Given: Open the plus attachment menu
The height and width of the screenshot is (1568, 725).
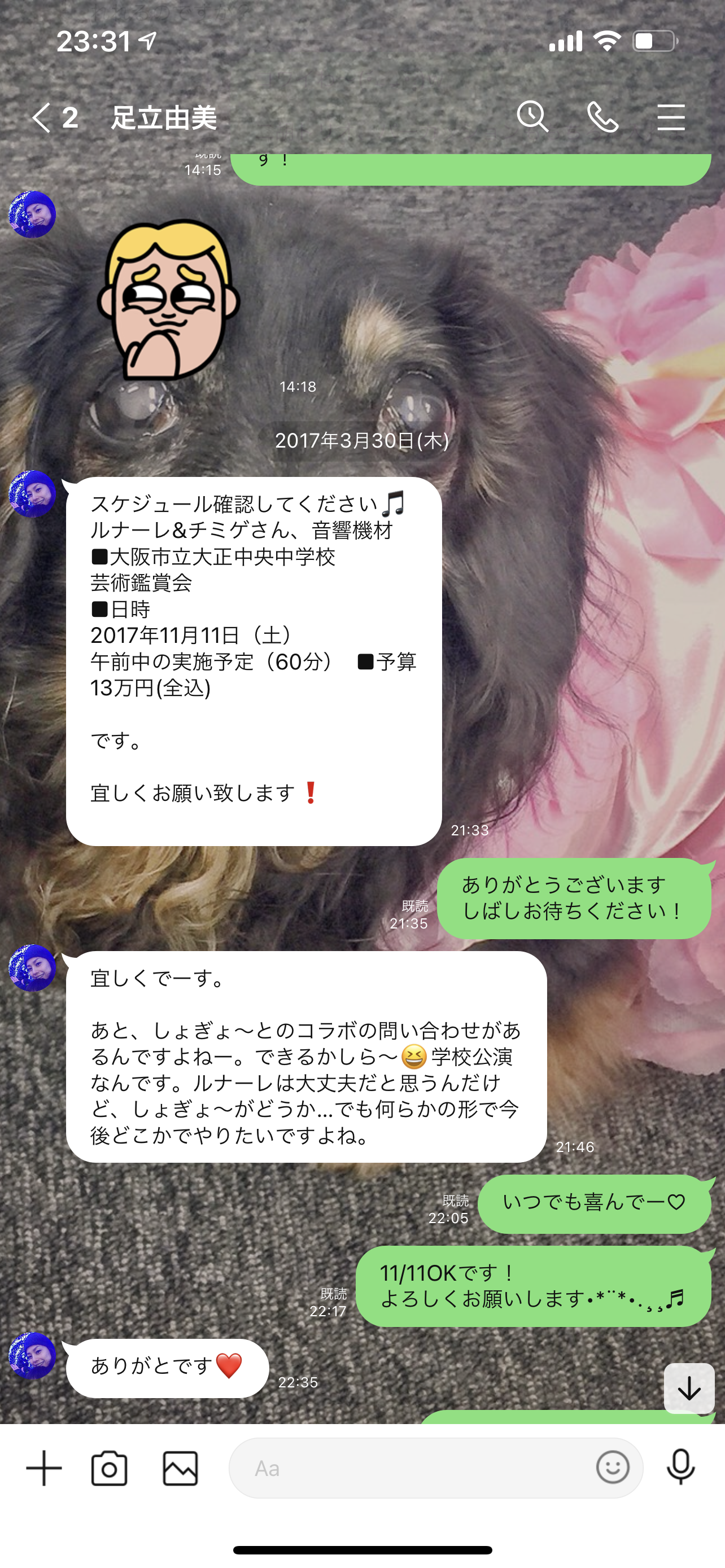Looking at the screenshot, I should click(44, 1468).
